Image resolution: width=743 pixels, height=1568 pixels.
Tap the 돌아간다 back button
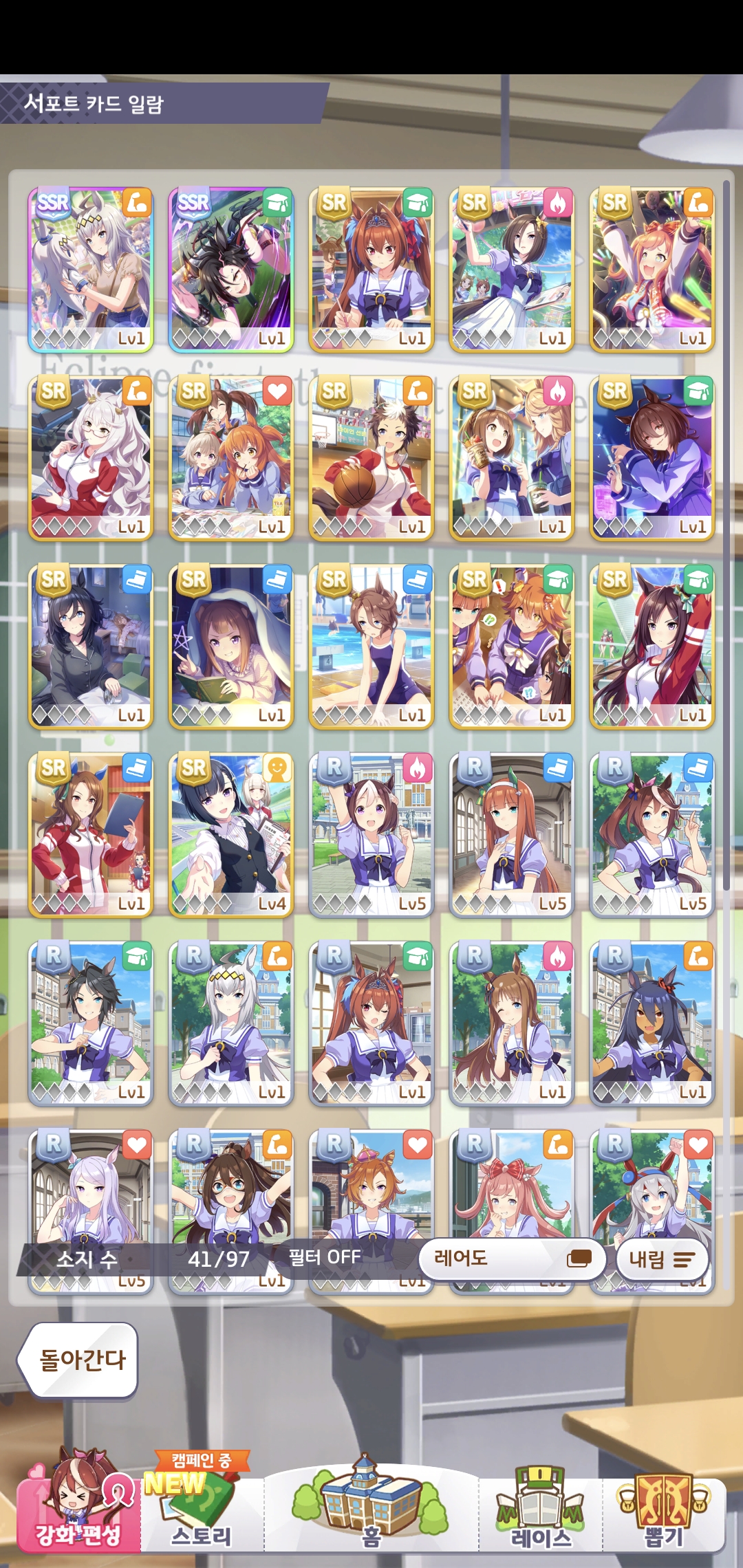(78, 1360)
